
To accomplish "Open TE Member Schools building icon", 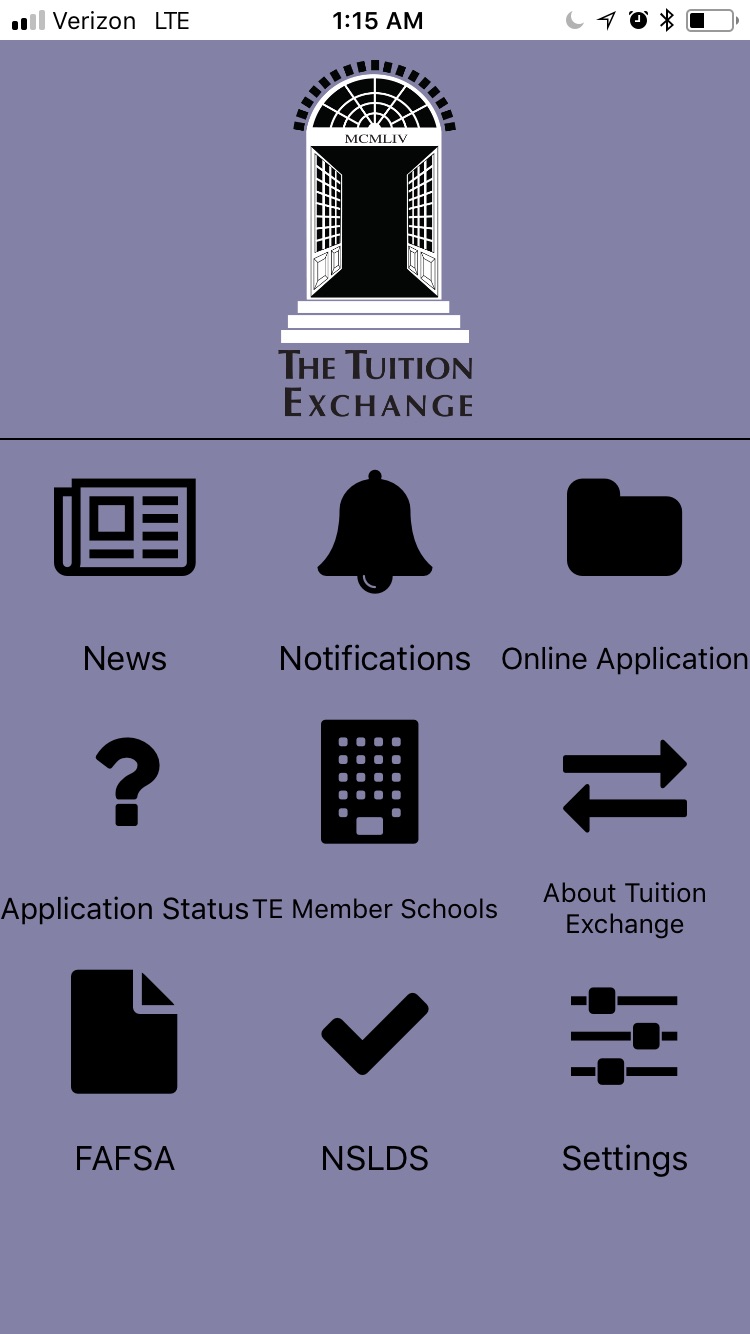I will click(370, 782).
